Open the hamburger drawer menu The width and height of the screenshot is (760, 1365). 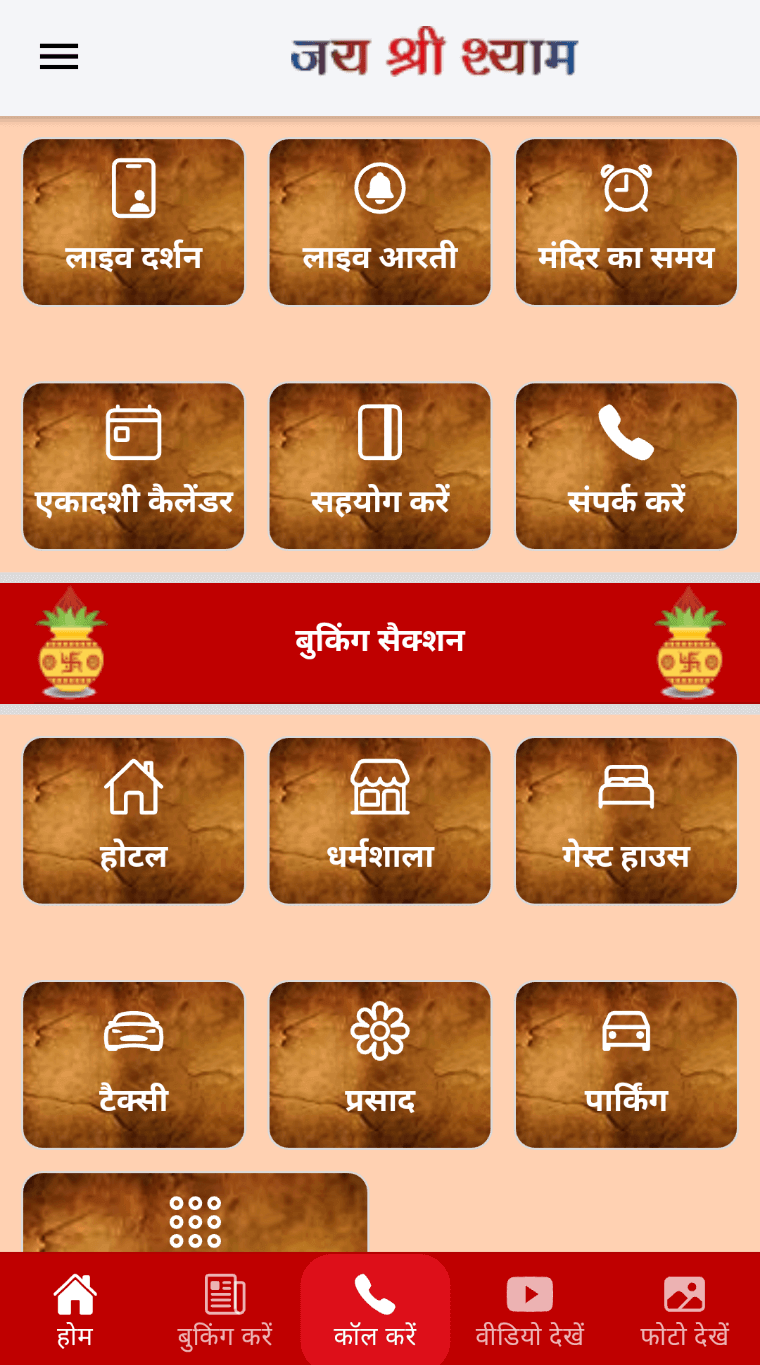pyautogui.click(x=59, y=57)
